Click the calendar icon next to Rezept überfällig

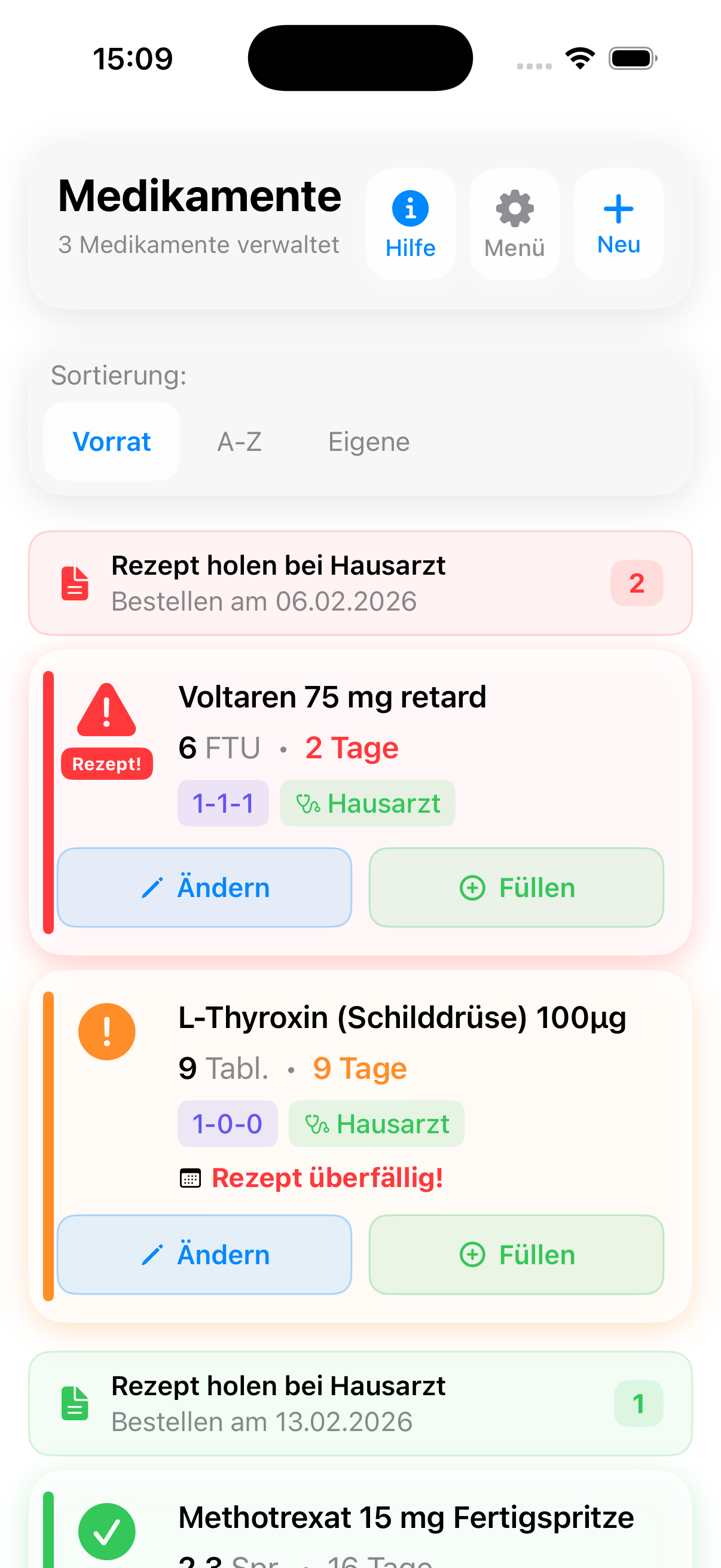click(192, 1177)
